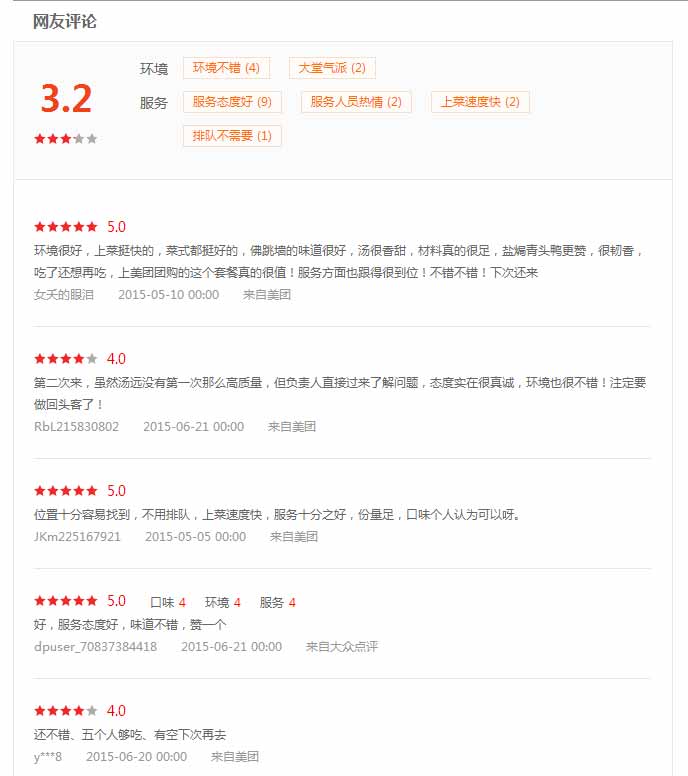The image size is (688, 776).
Task: Filter reviews by 大堂气派 (2)
Action: (332, 68)
